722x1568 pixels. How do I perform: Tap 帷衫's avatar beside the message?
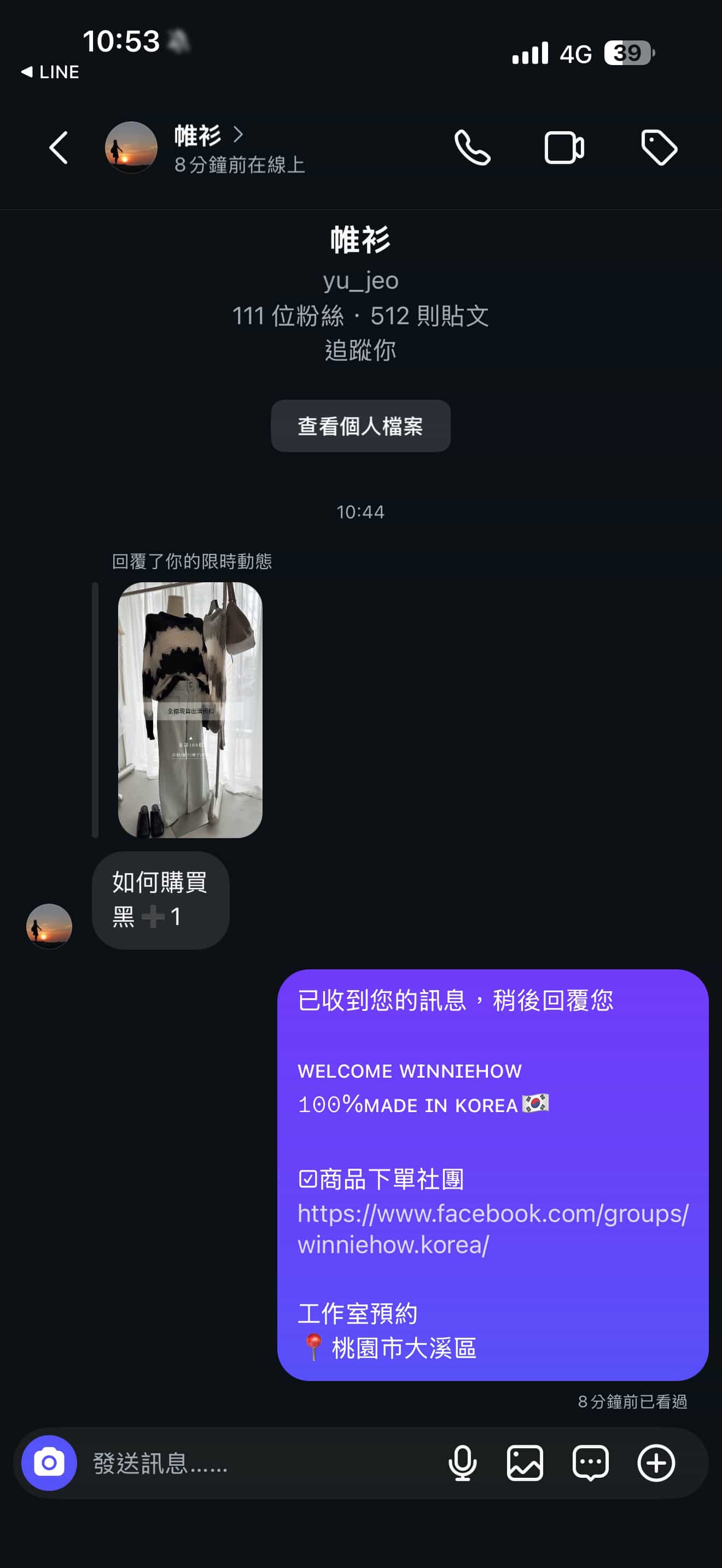coord(49,926)
